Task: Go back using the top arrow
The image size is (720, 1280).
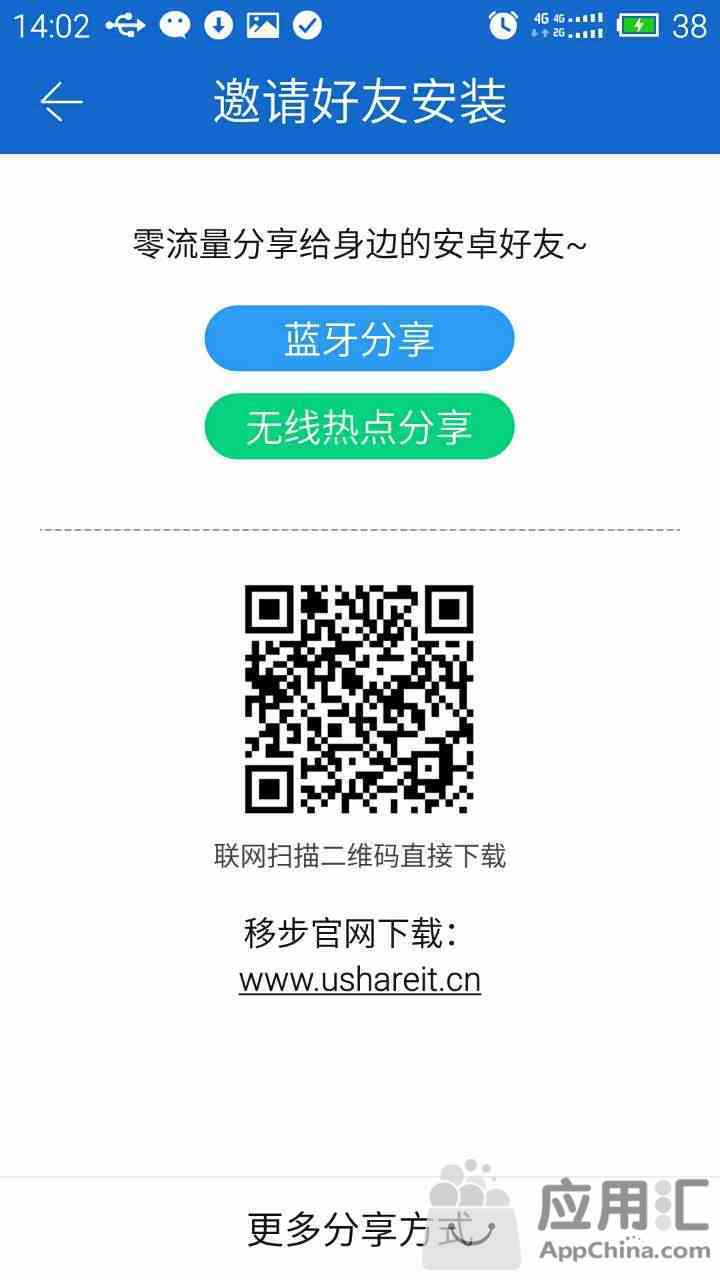Action: 61,102
